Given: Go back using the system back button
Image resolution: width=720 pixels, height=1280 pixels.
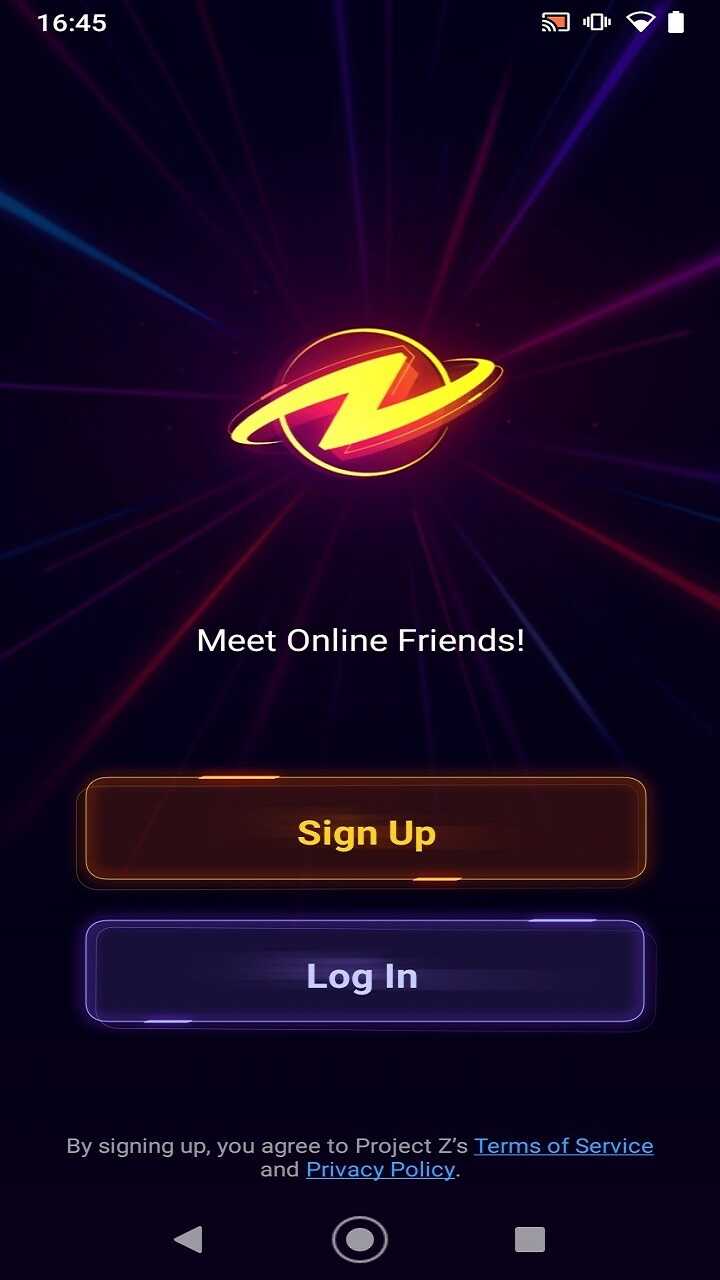Looking at the screenshot, I should pos(188,1240).
